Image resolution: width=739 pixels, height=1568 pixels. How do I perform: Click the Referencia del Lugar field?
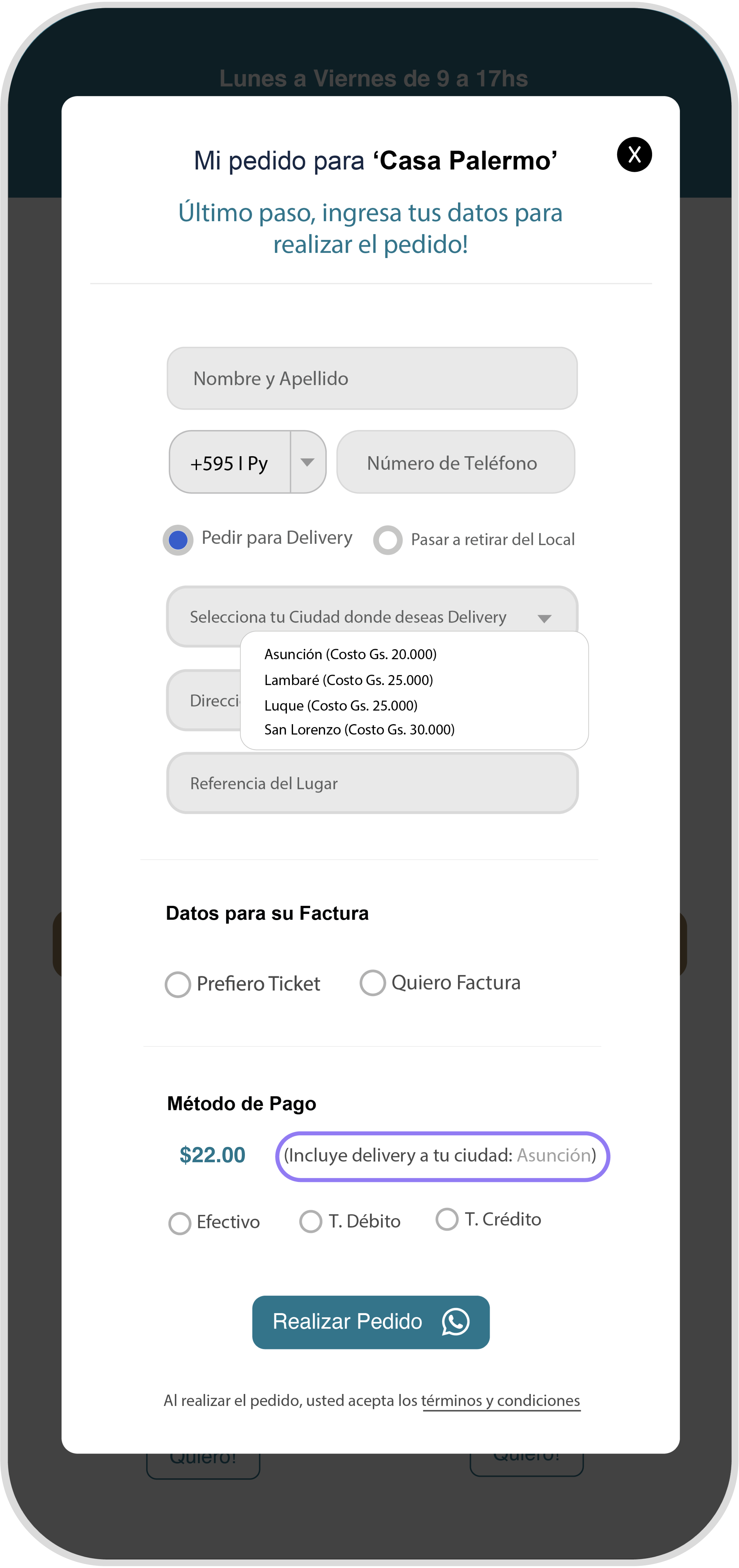click(x=372, y=783)
